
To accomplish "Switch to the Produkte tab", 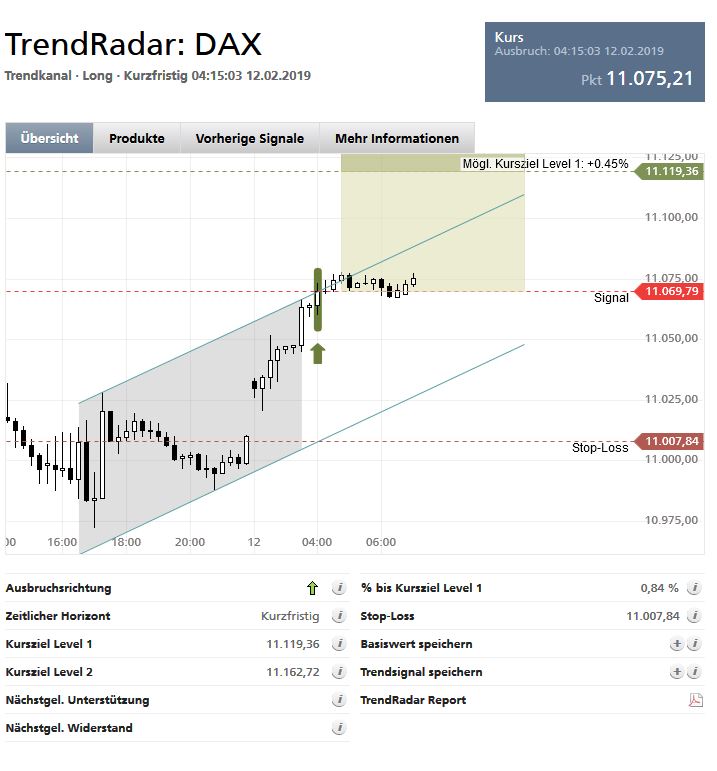I will pyautogui.click(x=137, y=138).
